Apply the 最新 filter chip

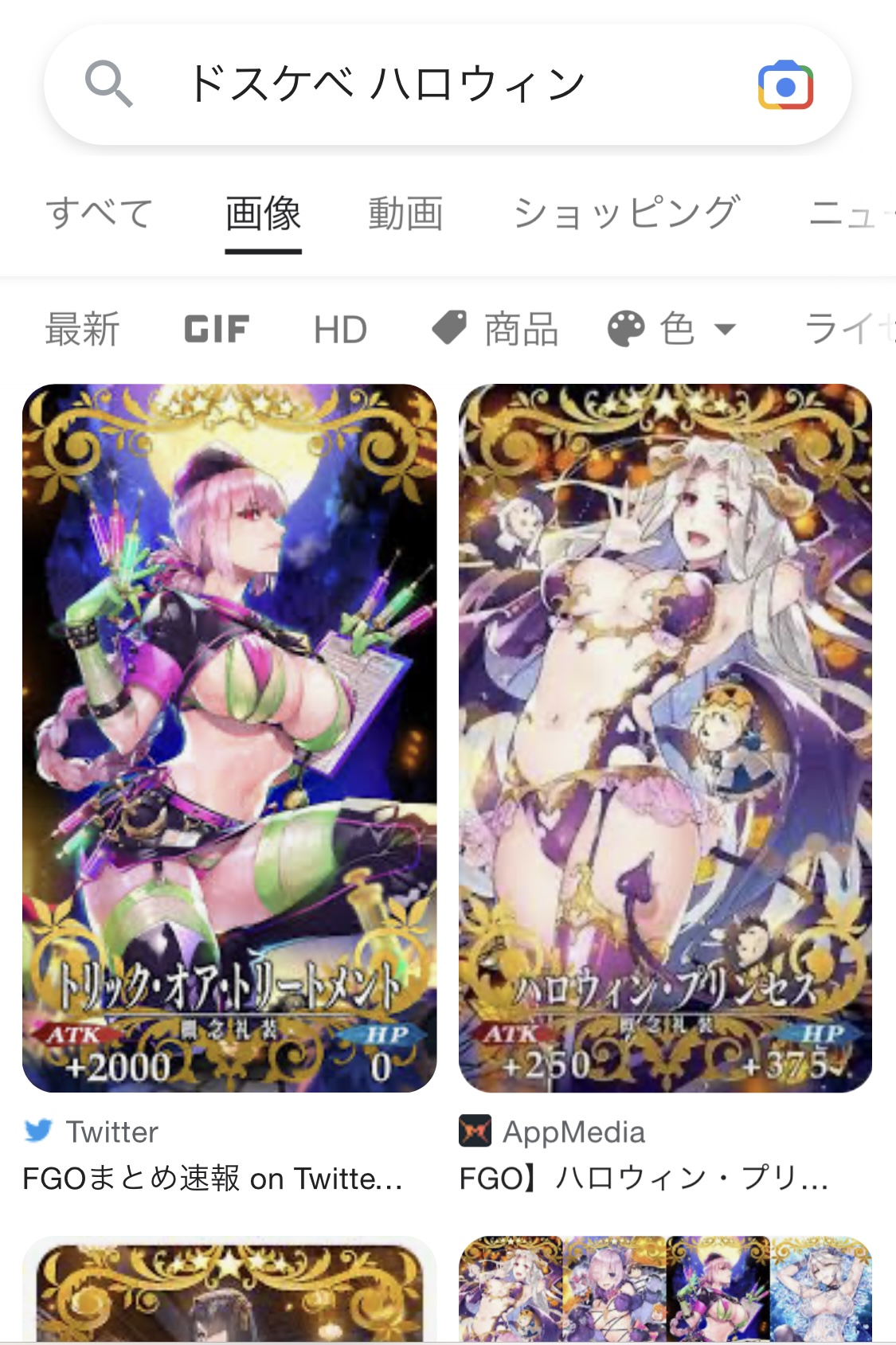pos(82,329)
